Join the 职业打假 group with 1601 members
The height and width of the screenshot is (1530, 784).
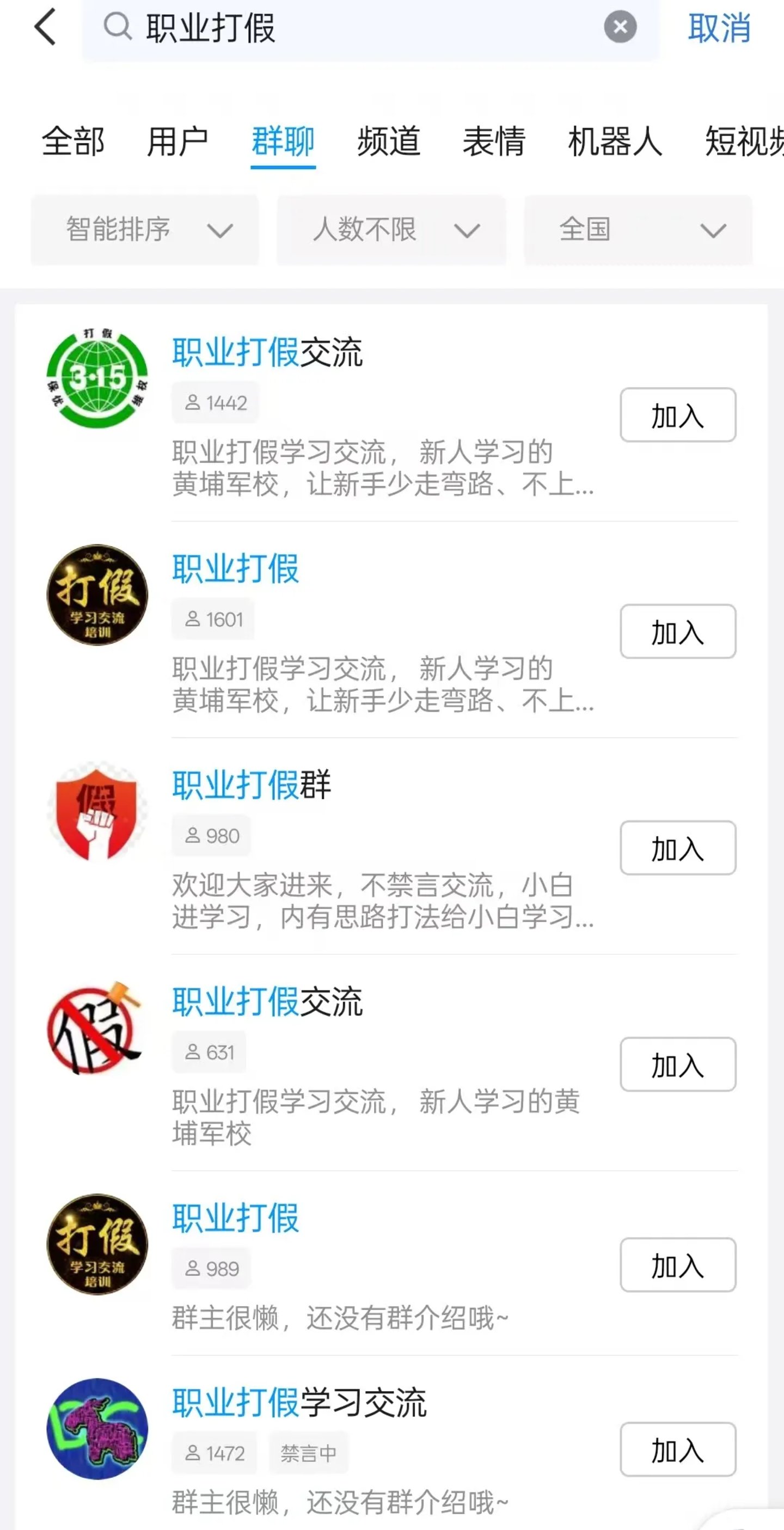[x=678, y=632]
